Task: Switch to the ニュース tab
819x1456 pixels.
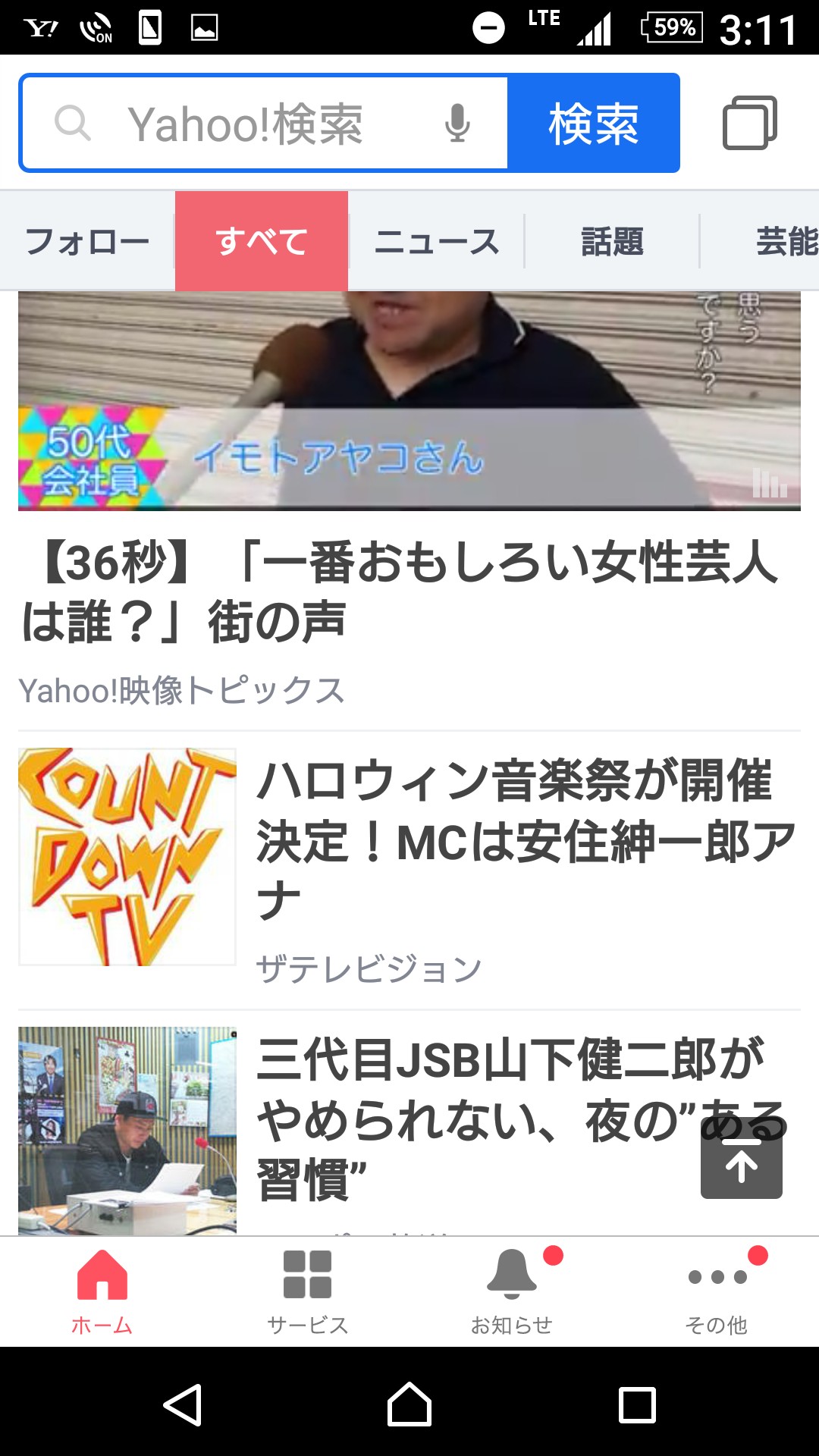Action: (x=437, y=242)
